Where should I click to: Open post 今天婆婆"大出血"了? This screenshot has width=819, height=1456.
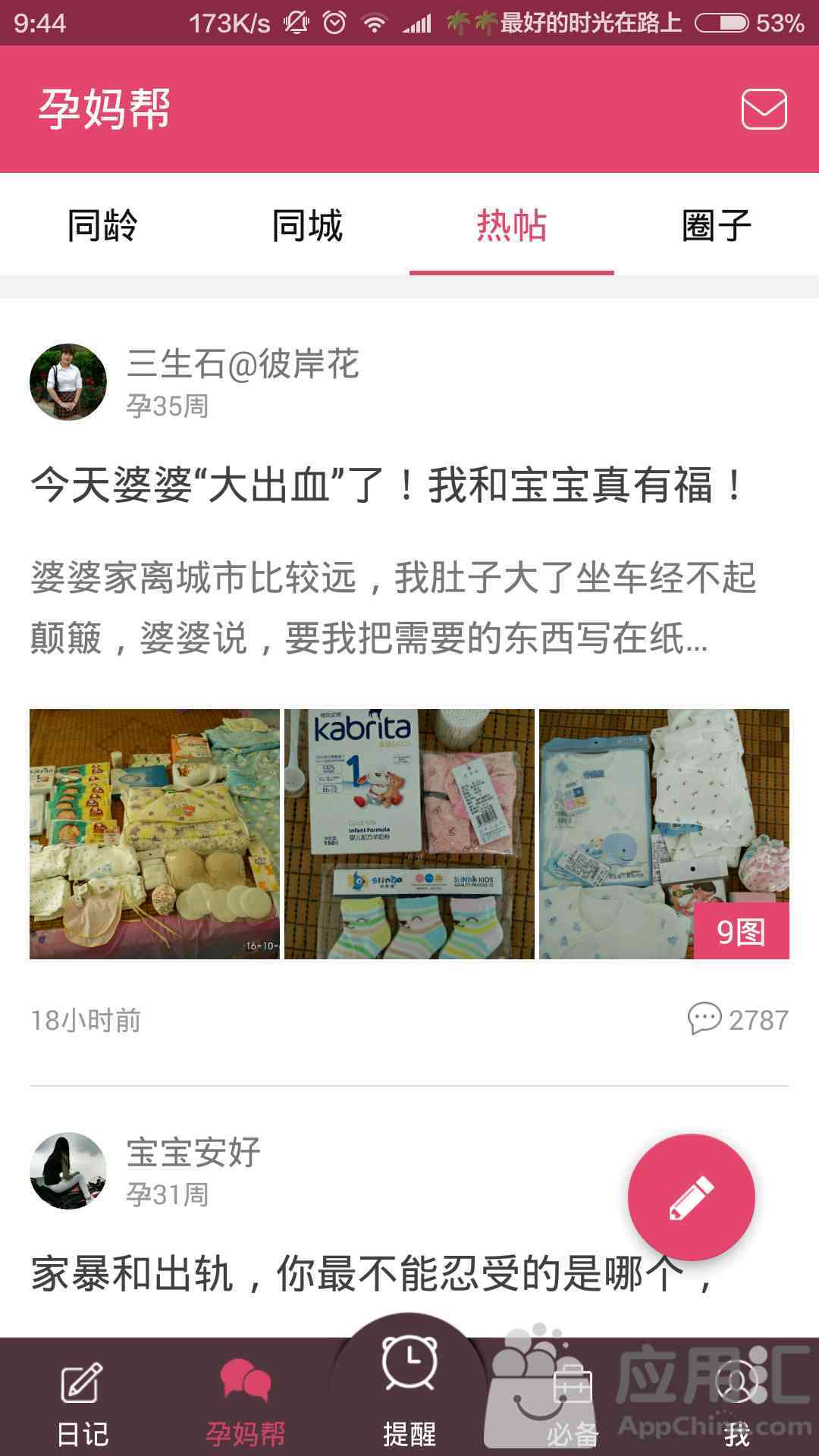388,485
